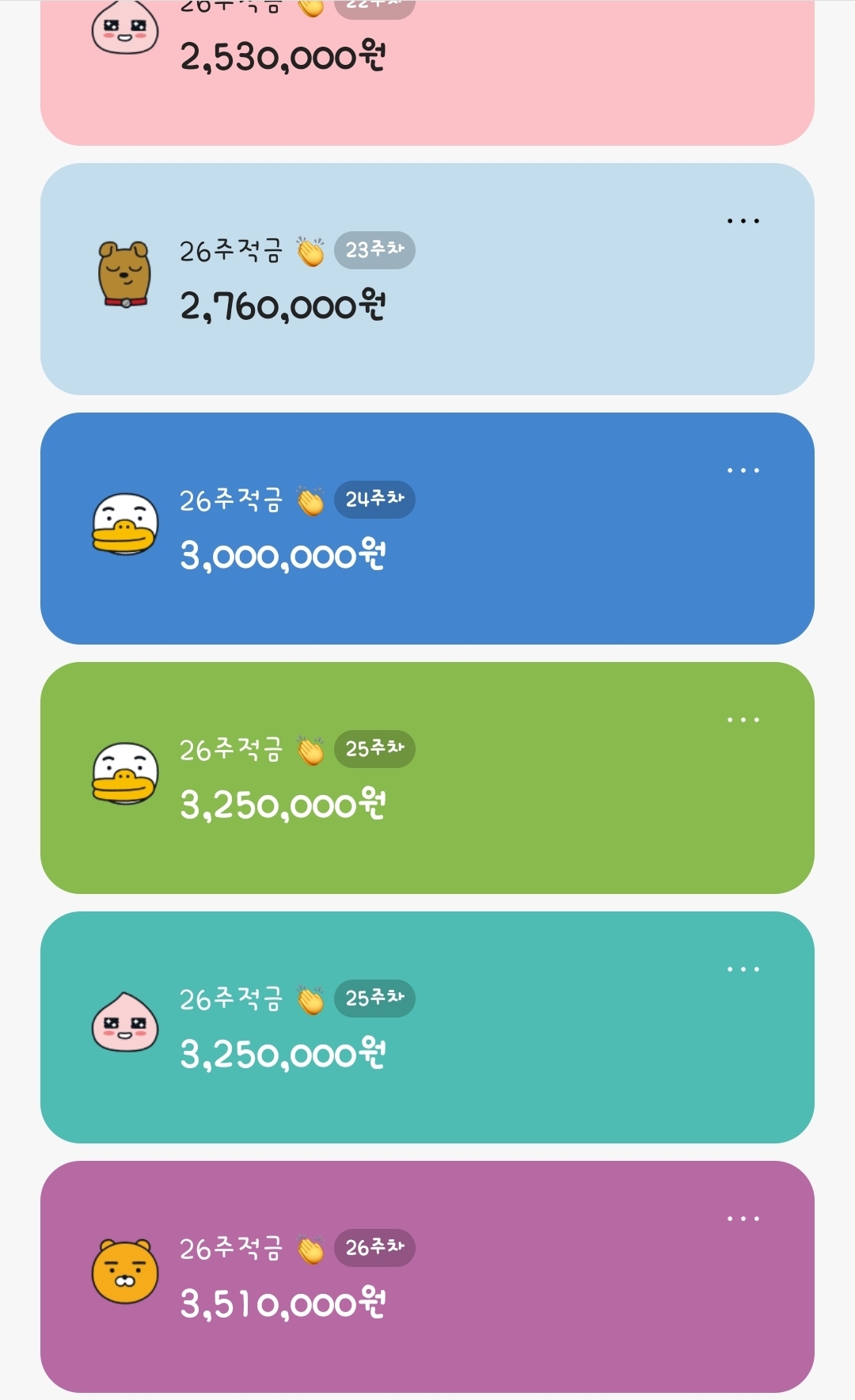This screenshot has height=1400, width=855.
Task: Open more options on the teal 25주차 card
Action: pyautogui.click(x=743, y=969)
